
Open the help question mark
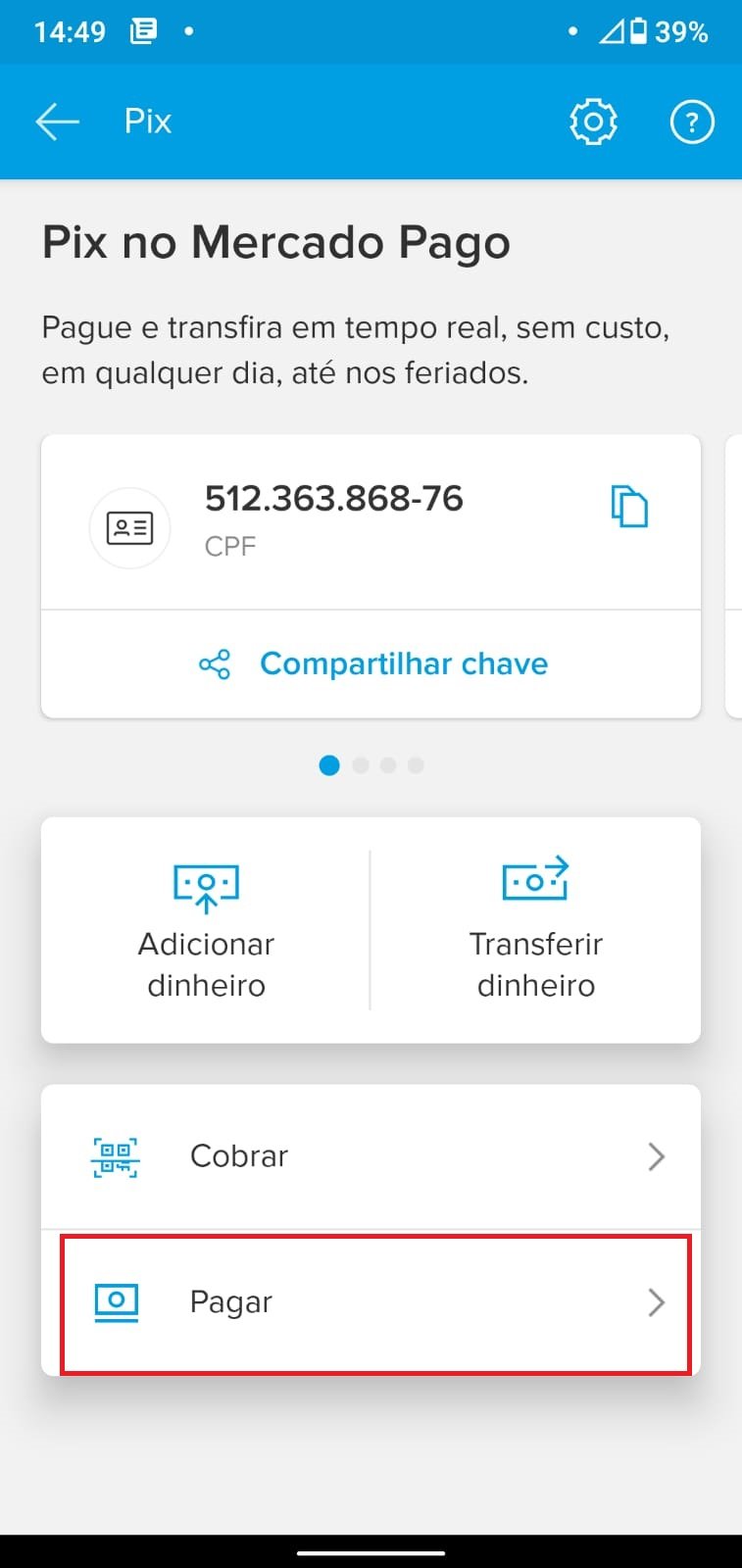point(692,122)
